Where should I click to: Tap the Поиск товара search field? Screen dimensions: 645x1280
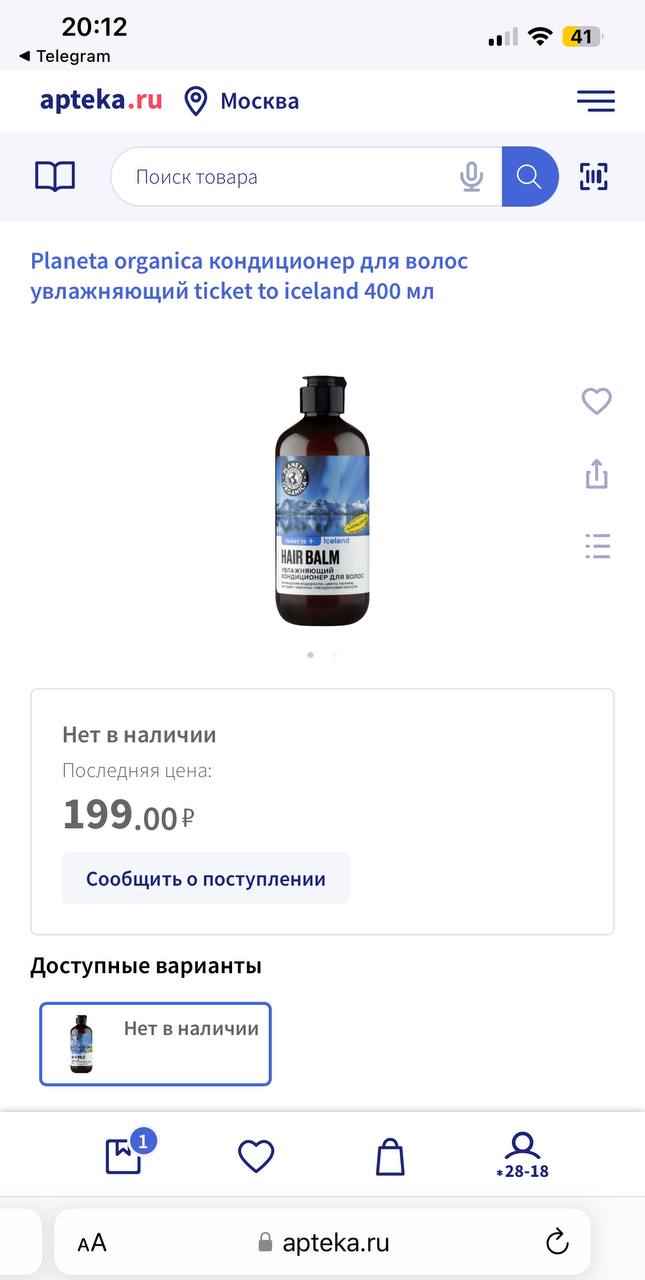pos(285,177)
